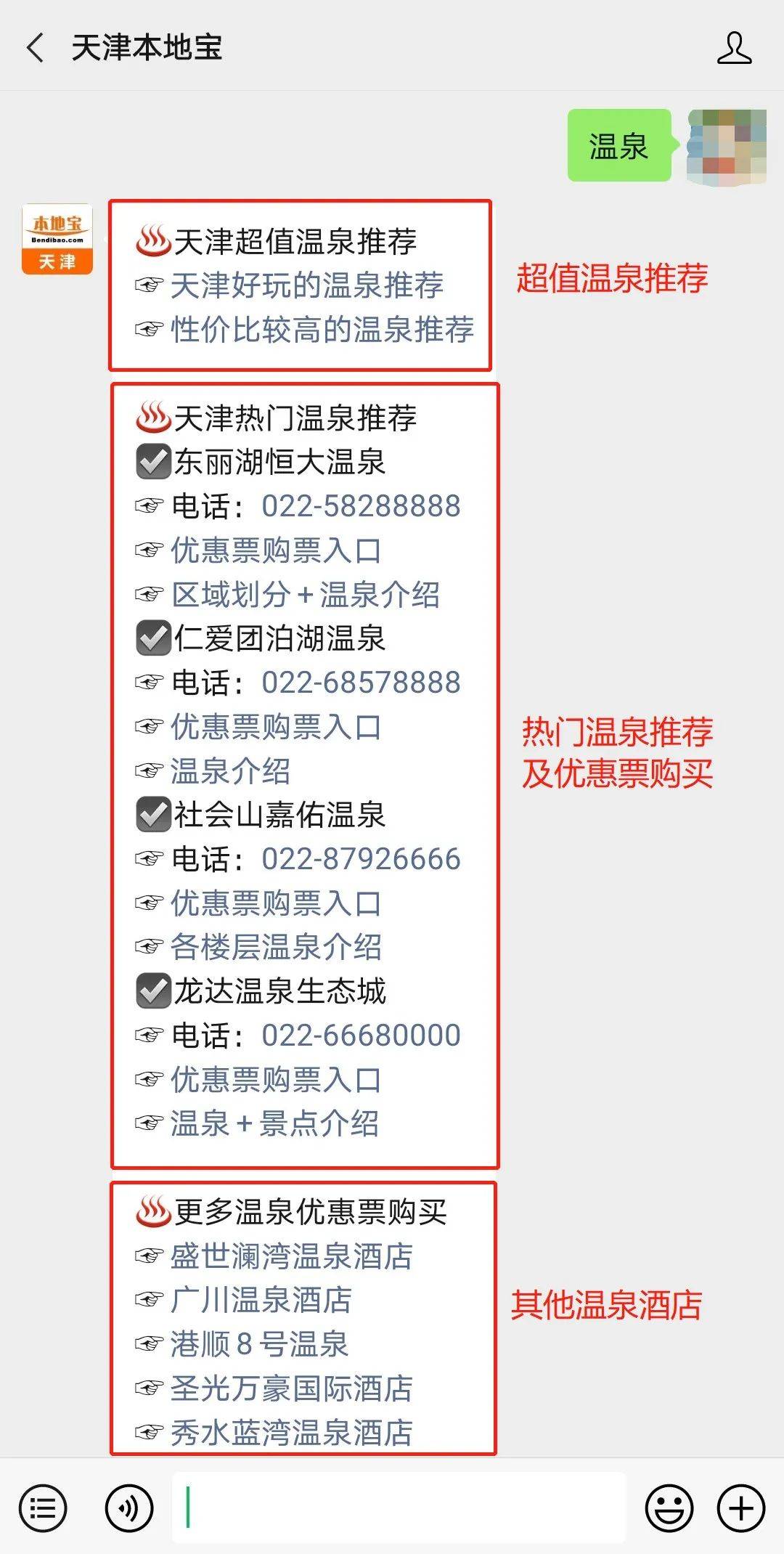The width and height of the screenshot is (784, 1554).
Task: Open 广川温泉酒店 link
Action: click(261, 1300)
